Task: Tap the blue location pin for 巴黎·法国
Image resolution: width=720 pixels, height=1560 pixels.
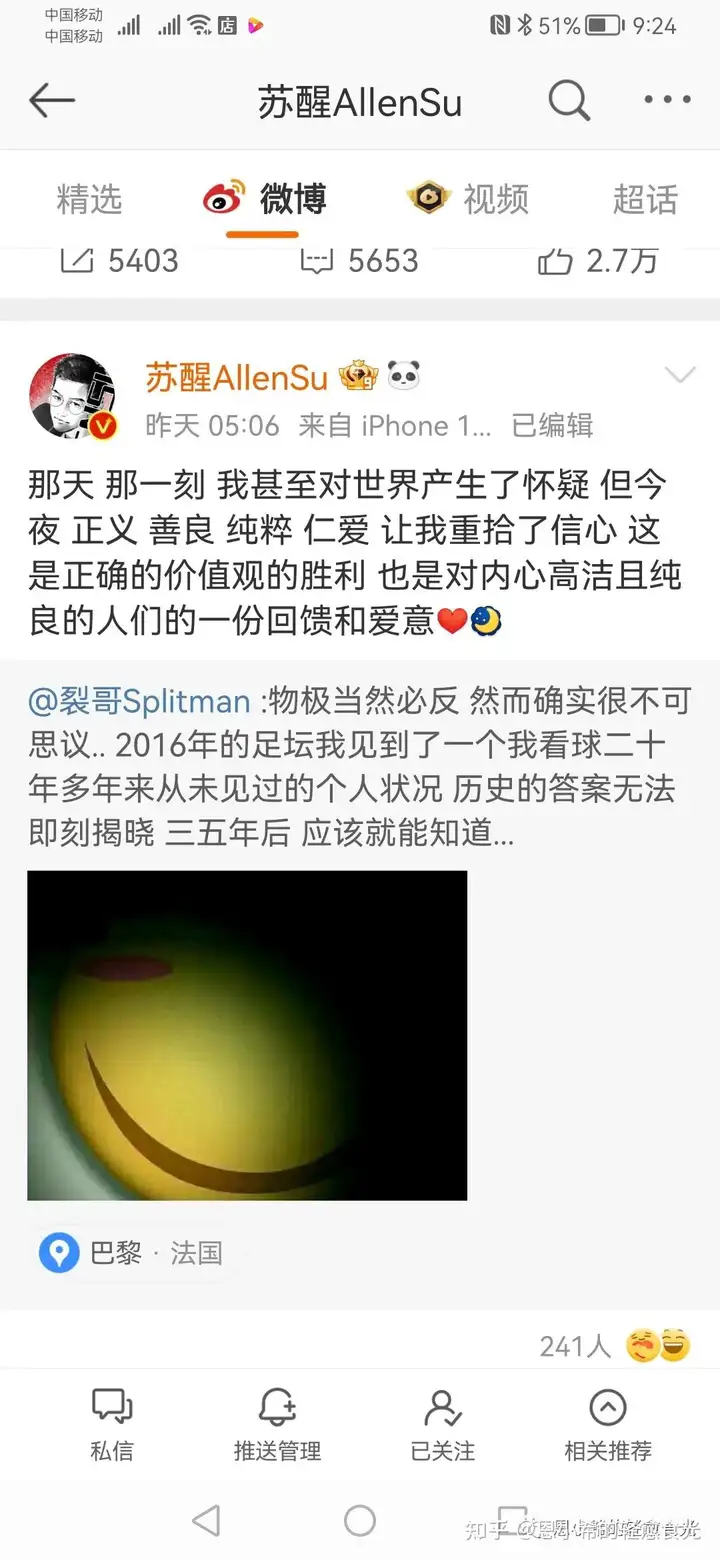Action: (x=58, y=1253)
